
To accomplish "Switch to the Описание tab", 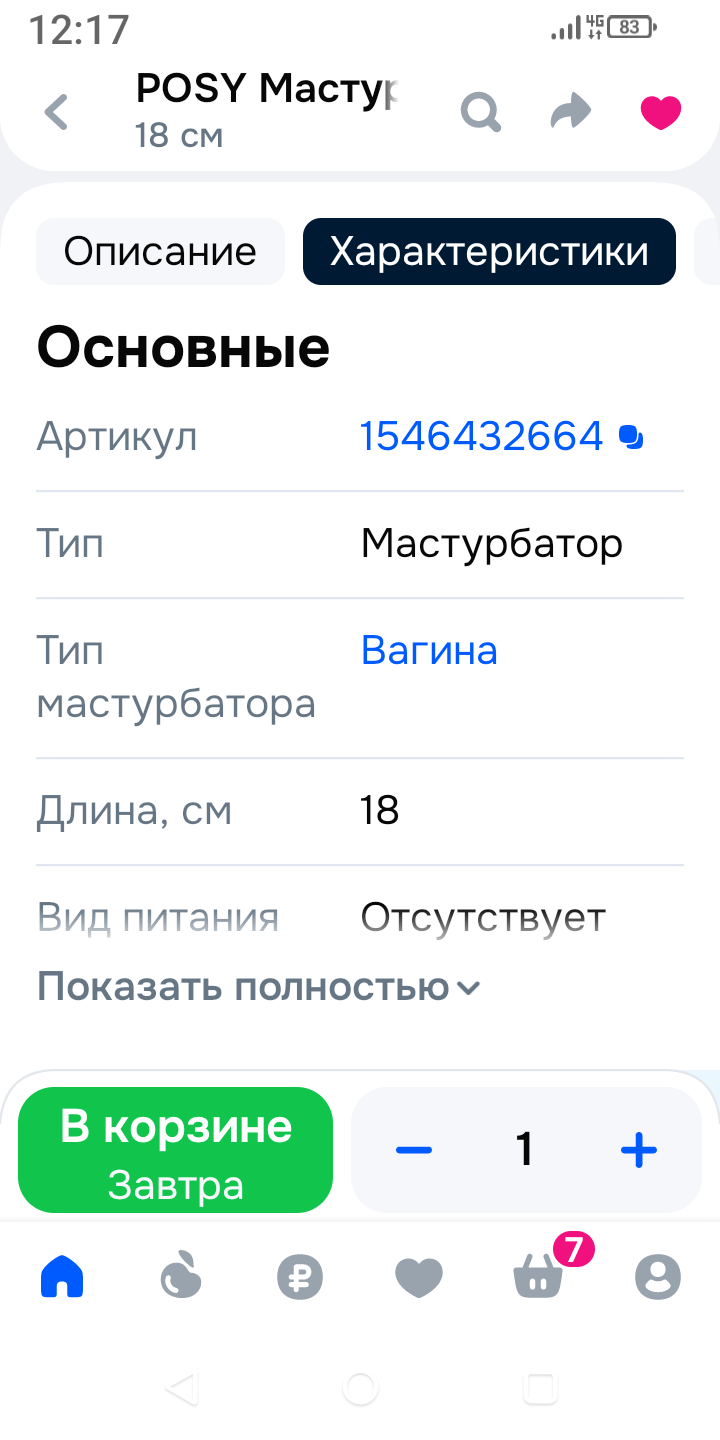I will tap(160, 251).
